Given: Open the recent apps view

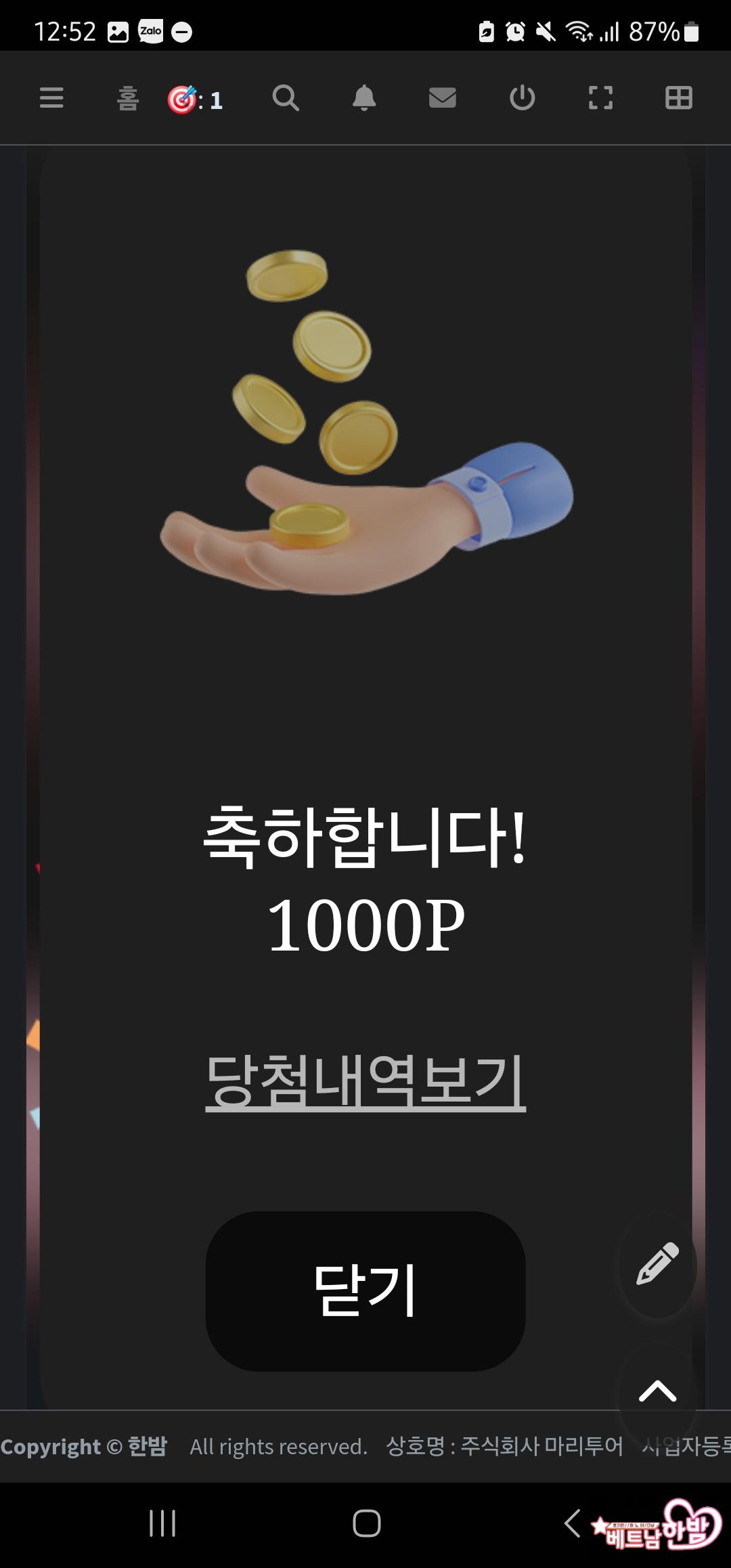Looking at the screenshot, I should click(162, 1523).
